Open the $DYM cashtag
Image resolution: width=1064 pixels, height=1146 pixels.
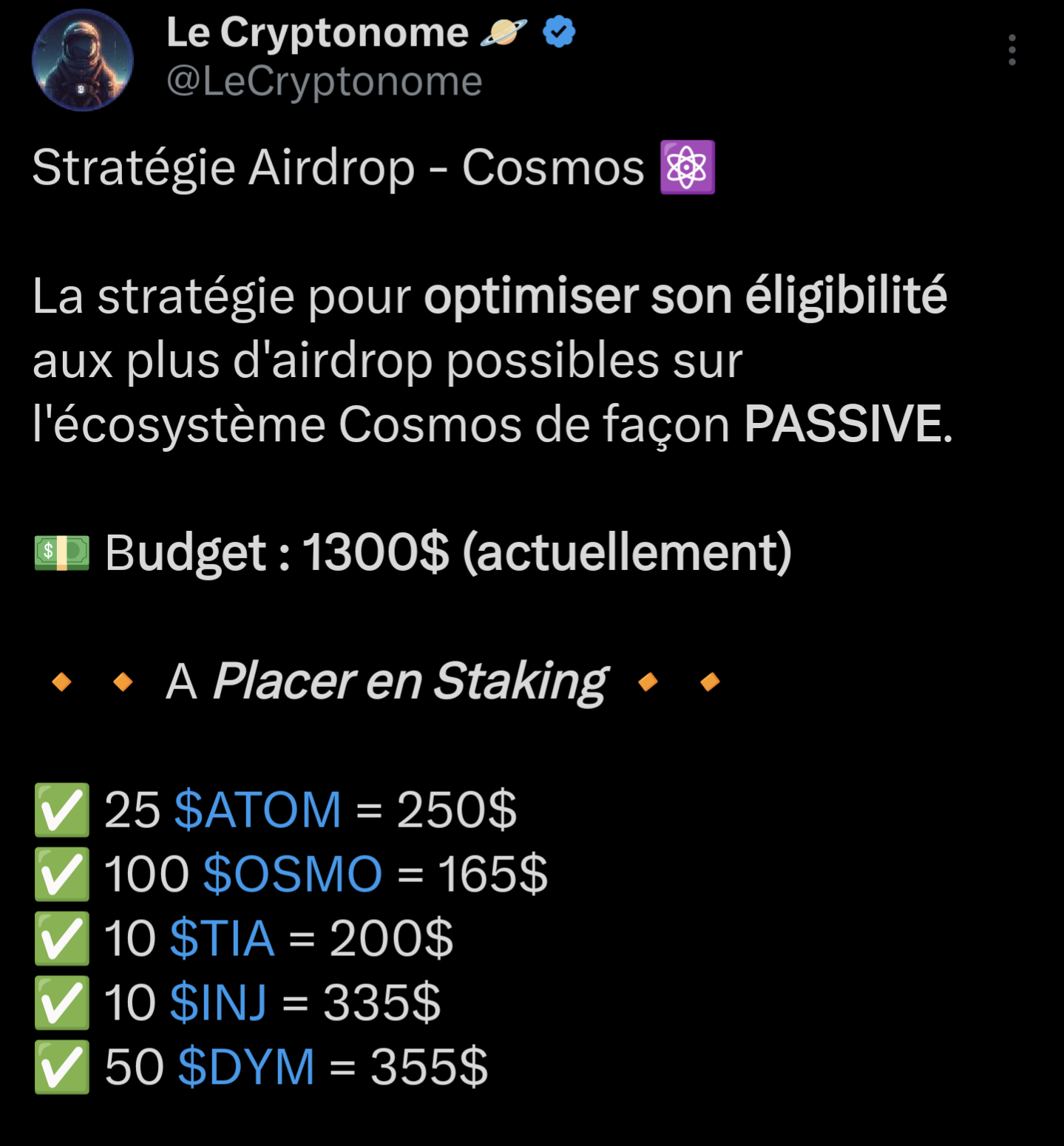pos(246,1068)
